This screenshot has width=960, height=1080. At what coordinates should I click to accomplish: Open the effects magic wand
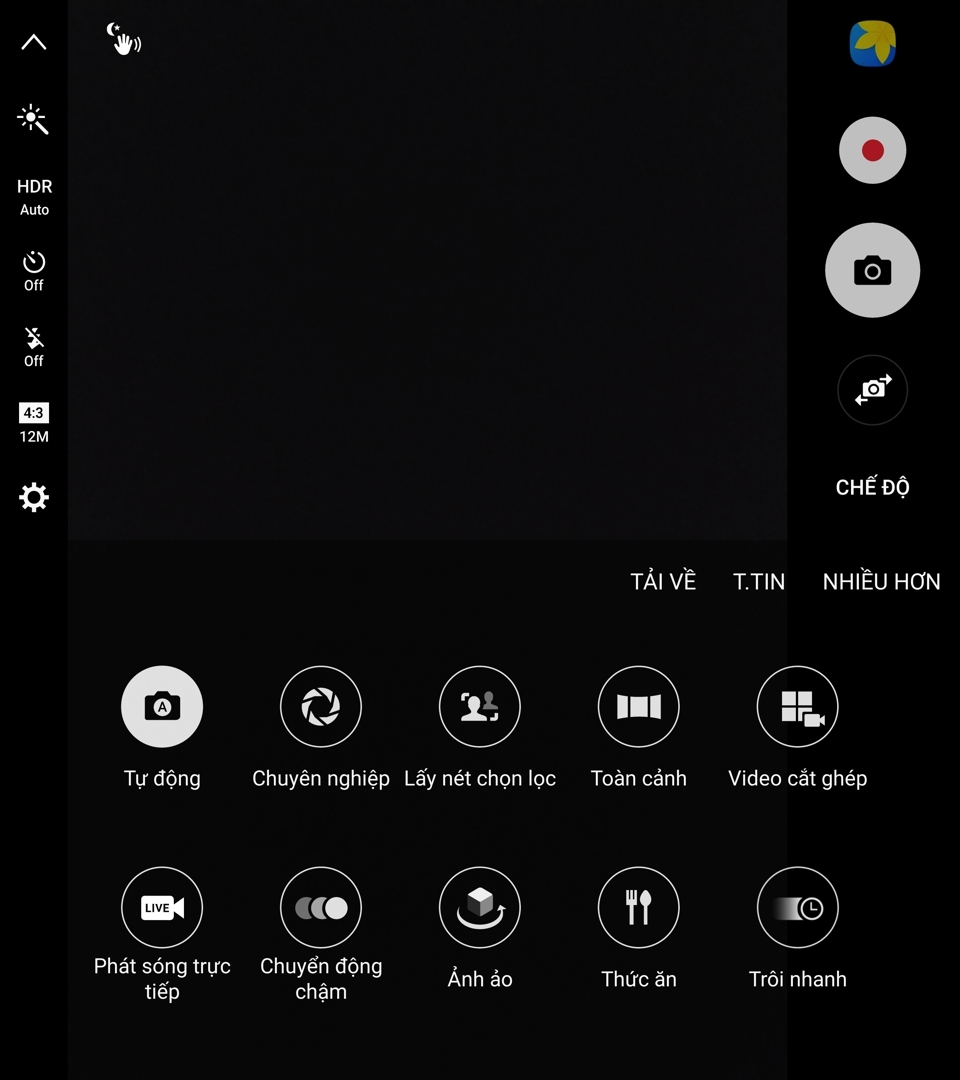pyautogui.click(x=33, y=119)
